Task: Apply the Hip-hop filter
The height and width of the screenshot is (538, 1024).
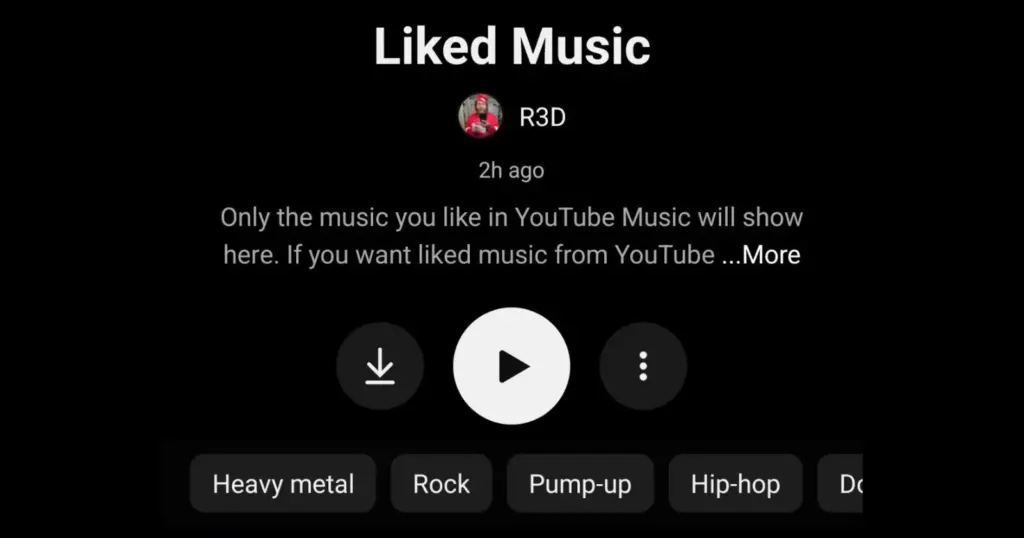Action: [x=735, y=484]
